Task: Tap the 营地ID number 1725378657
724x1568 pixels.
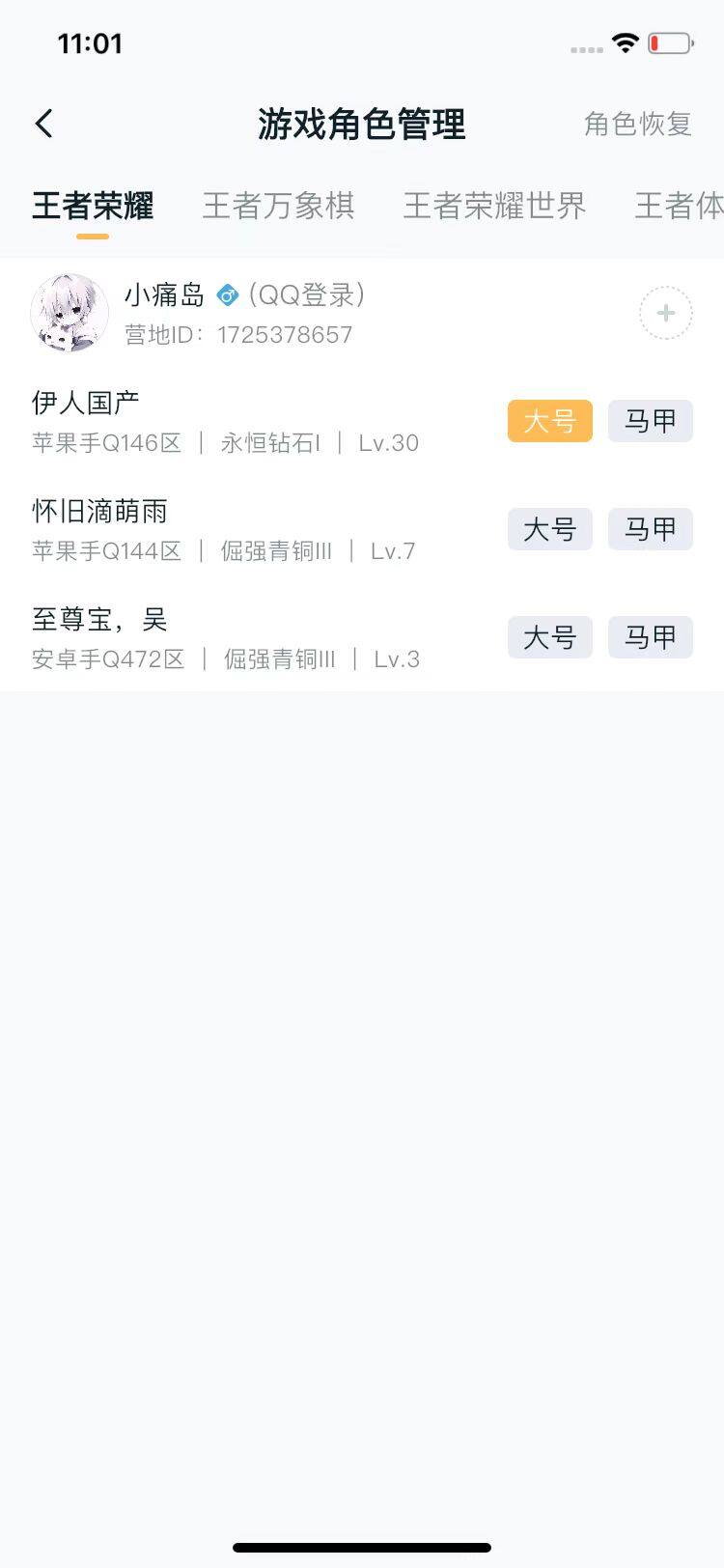Action: click(x=286, y=334)
